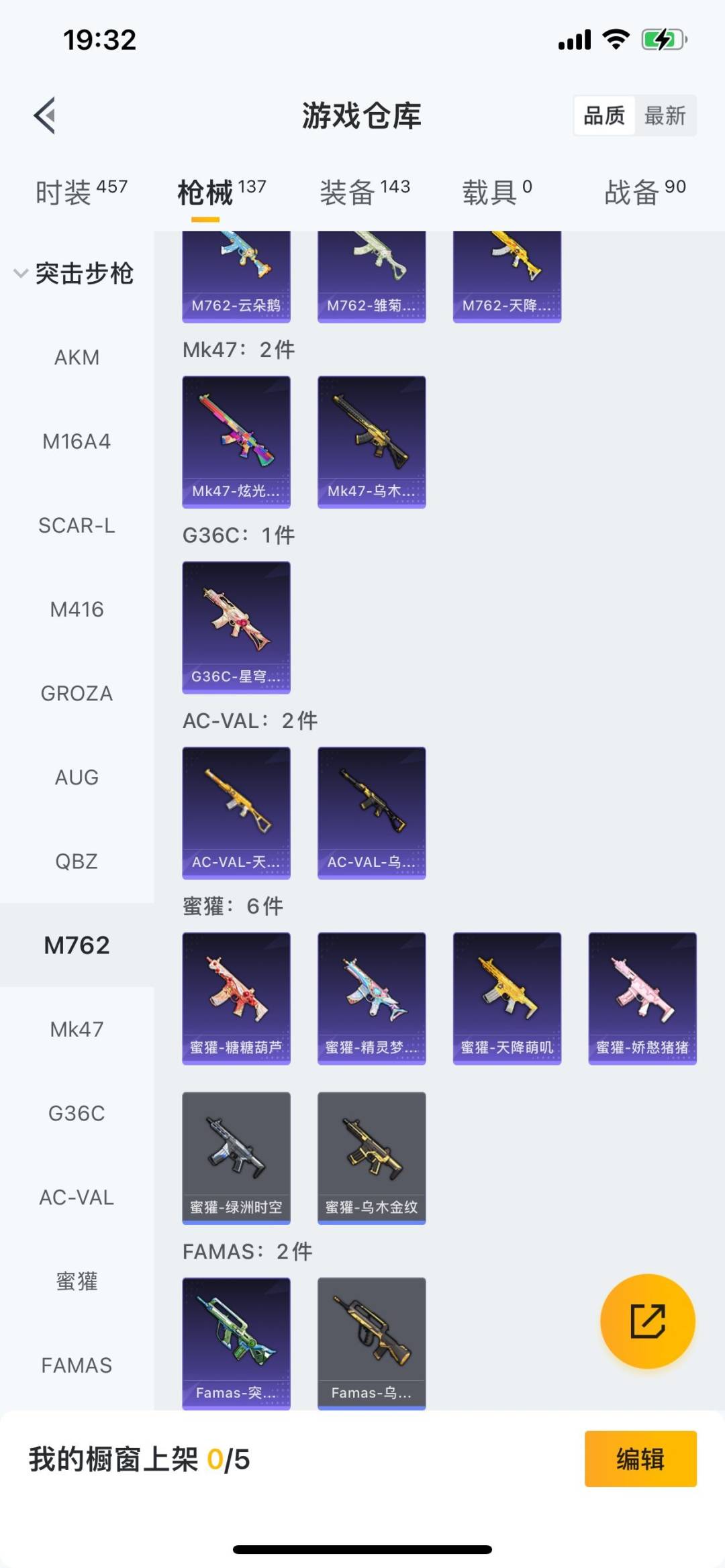Open the Mk47-炫光 skin tile
725x1568 pixels.
pyautogui.click(x=236, y=441)
